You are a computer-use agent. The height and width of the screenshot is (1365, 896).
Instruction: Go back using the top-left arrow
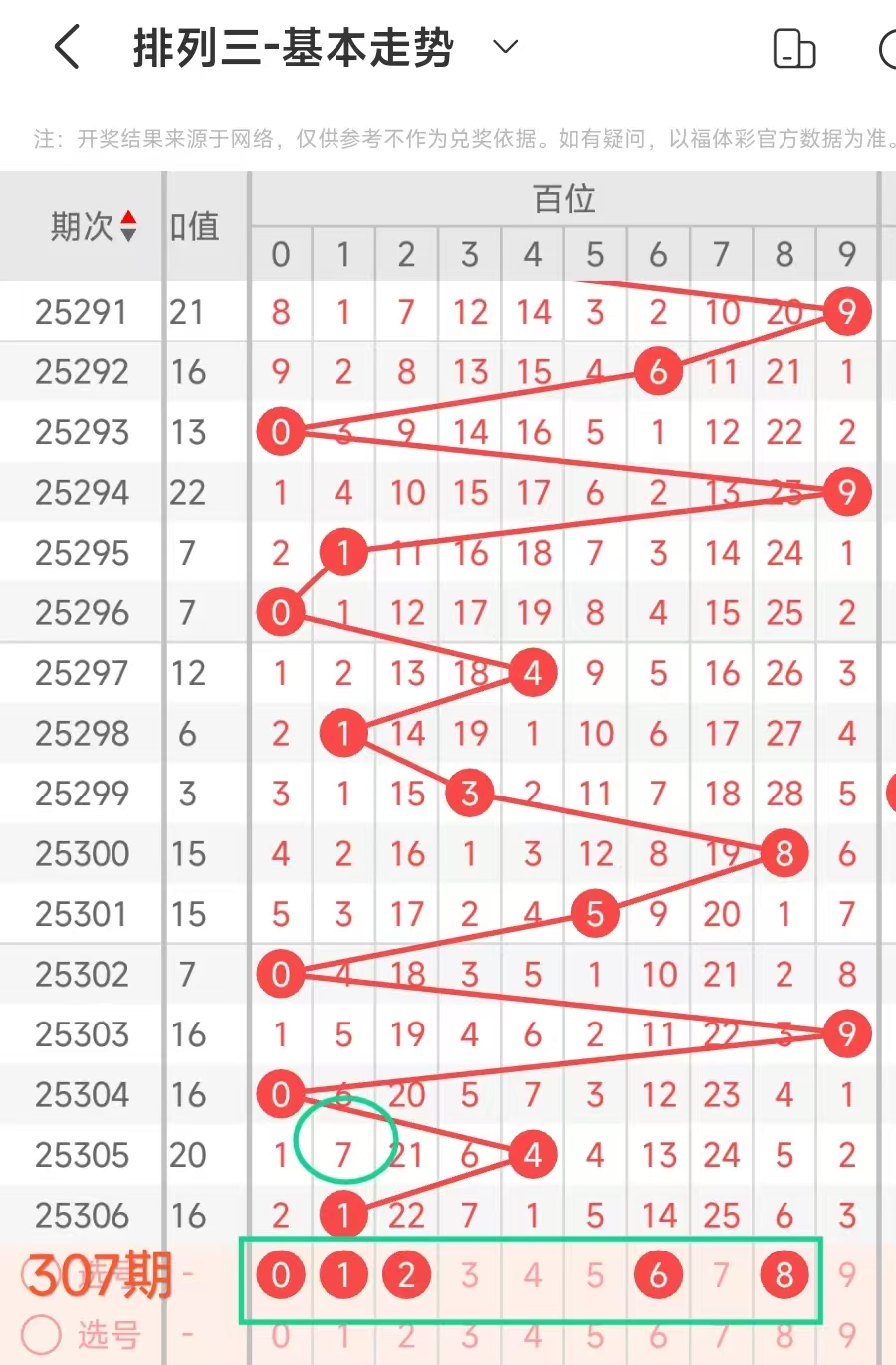tap(66, 47)
